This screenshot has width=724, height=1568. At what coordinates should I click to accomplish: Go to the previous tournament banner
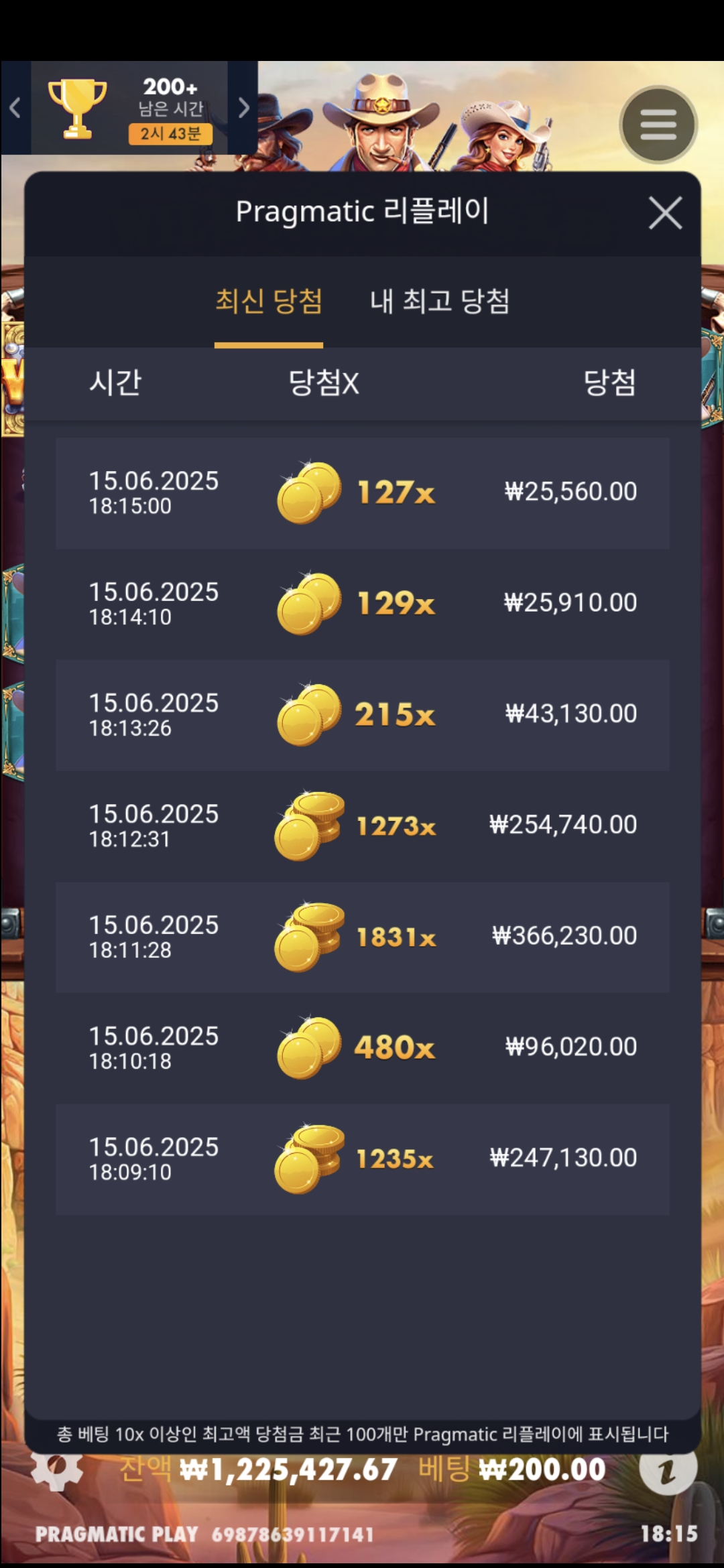[15, 108]
